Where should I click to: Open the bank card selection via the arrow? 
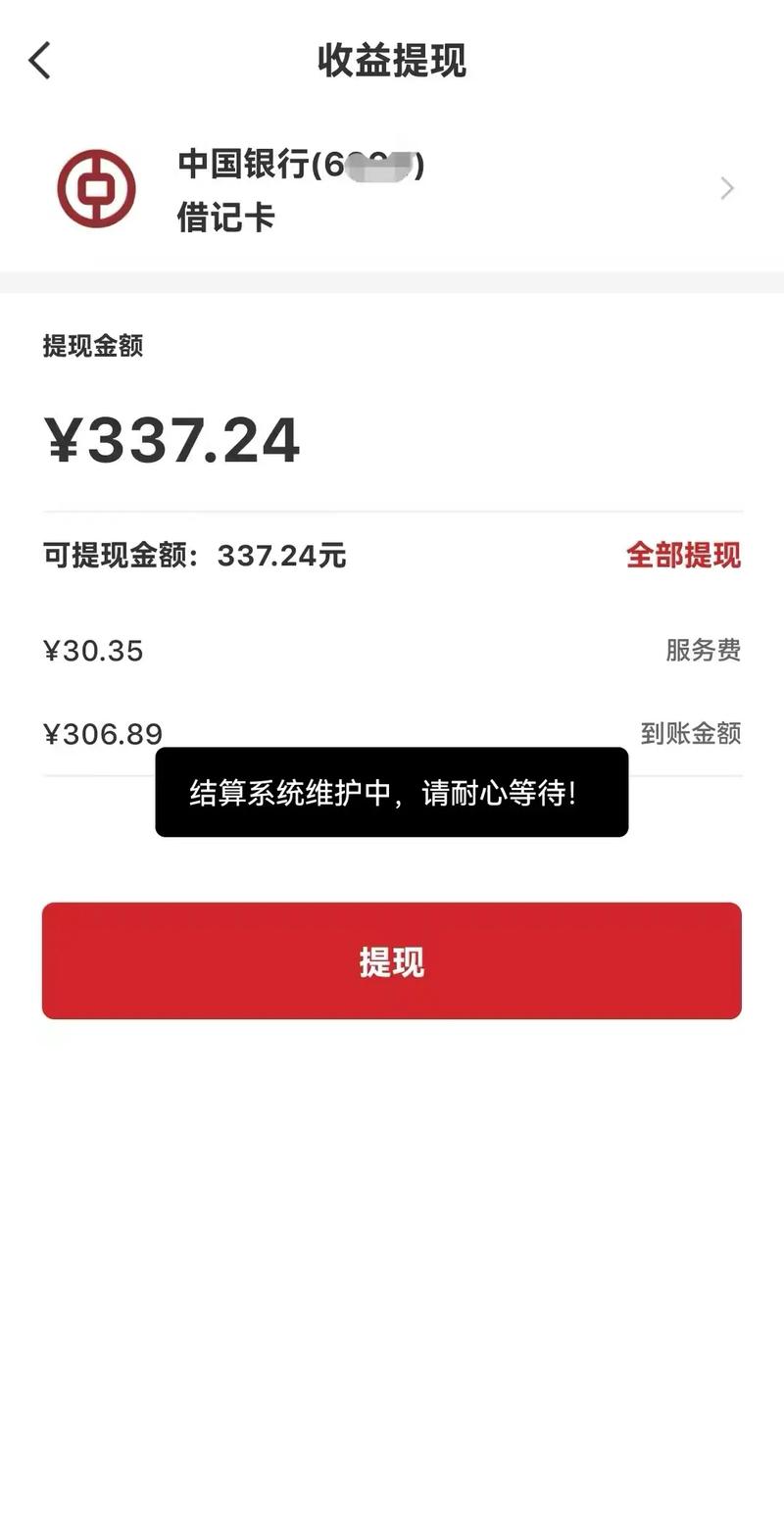[x=726, y=188]
